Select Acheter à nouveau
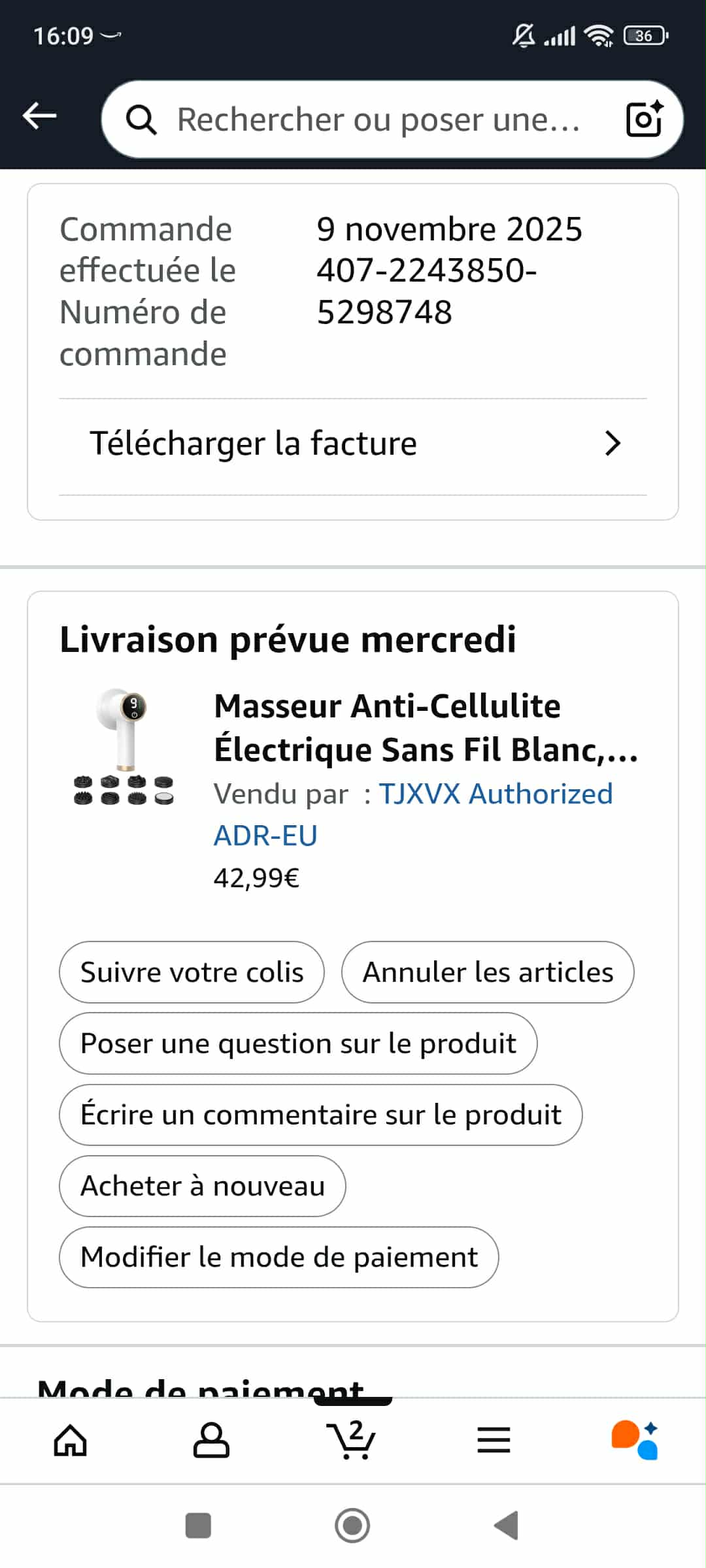Screen dimensions: 706x1568 (202, 1186)
